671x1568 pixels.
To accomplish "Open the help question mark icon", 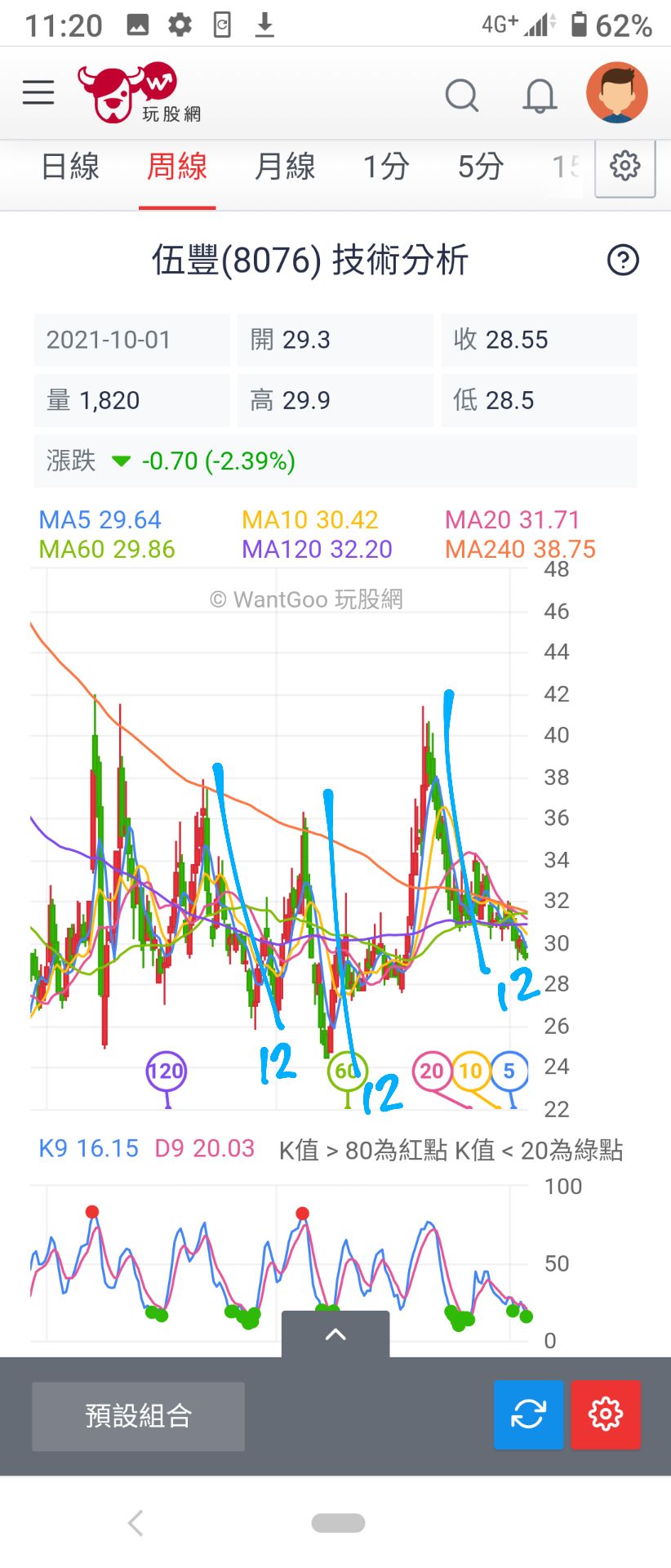I will (623, 261).
